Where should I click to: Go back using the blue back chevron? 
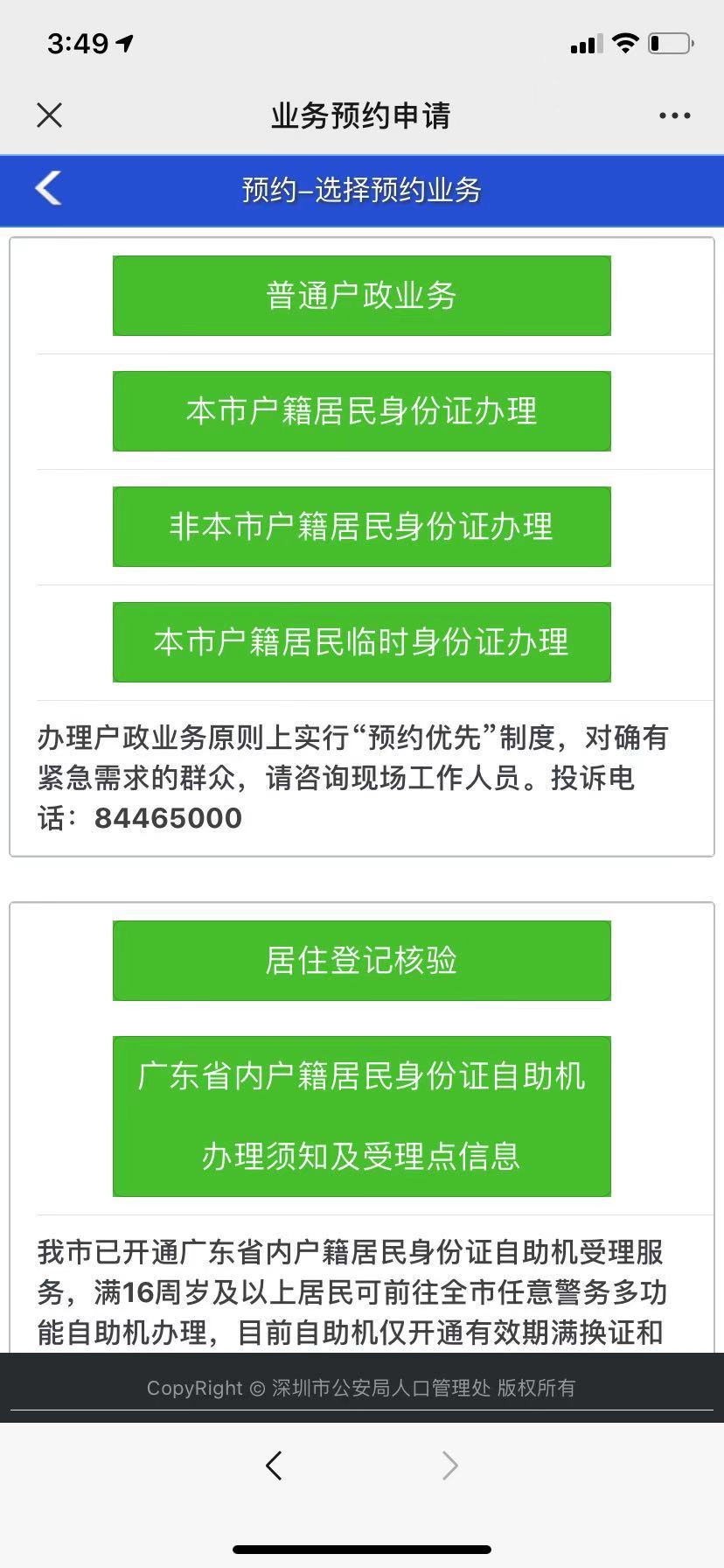tap(48, 189)
